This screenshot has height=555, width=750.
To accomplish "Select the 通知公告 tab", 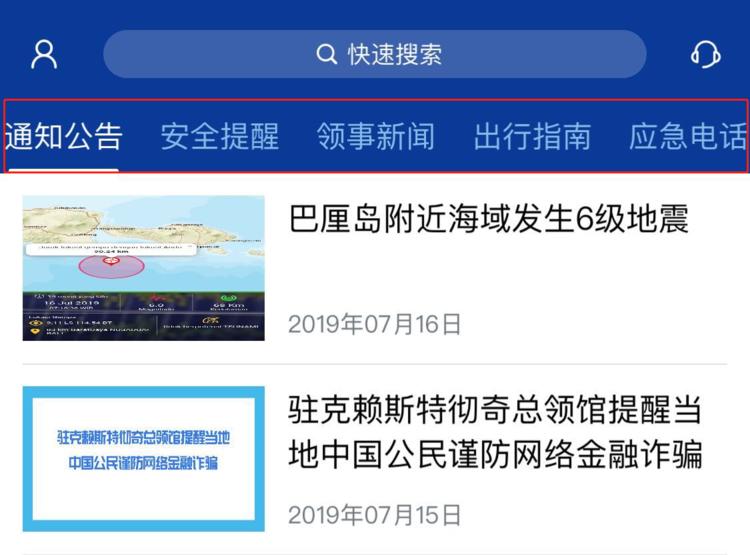I will (63, 136).
